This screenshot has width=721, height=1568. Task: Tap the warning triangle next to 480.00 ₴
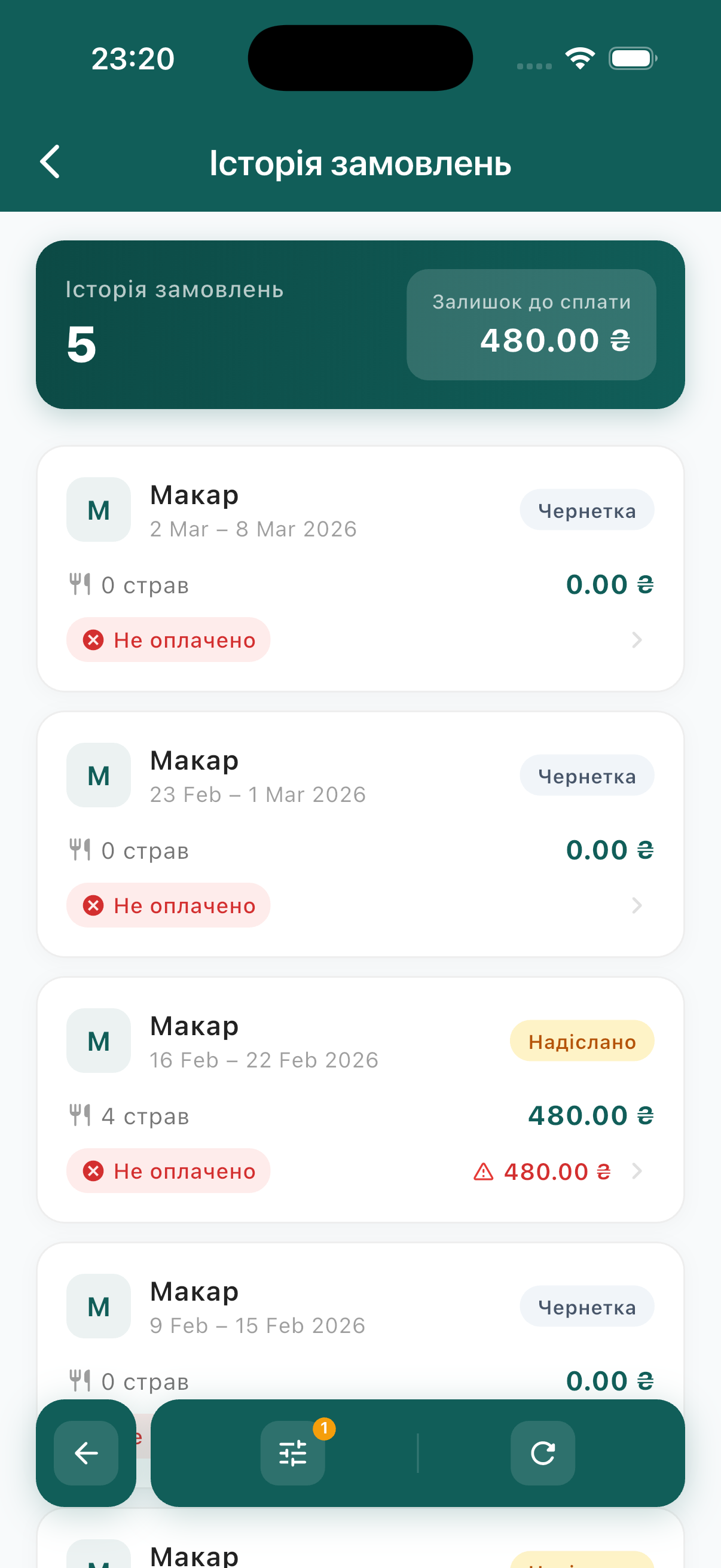484,1170
